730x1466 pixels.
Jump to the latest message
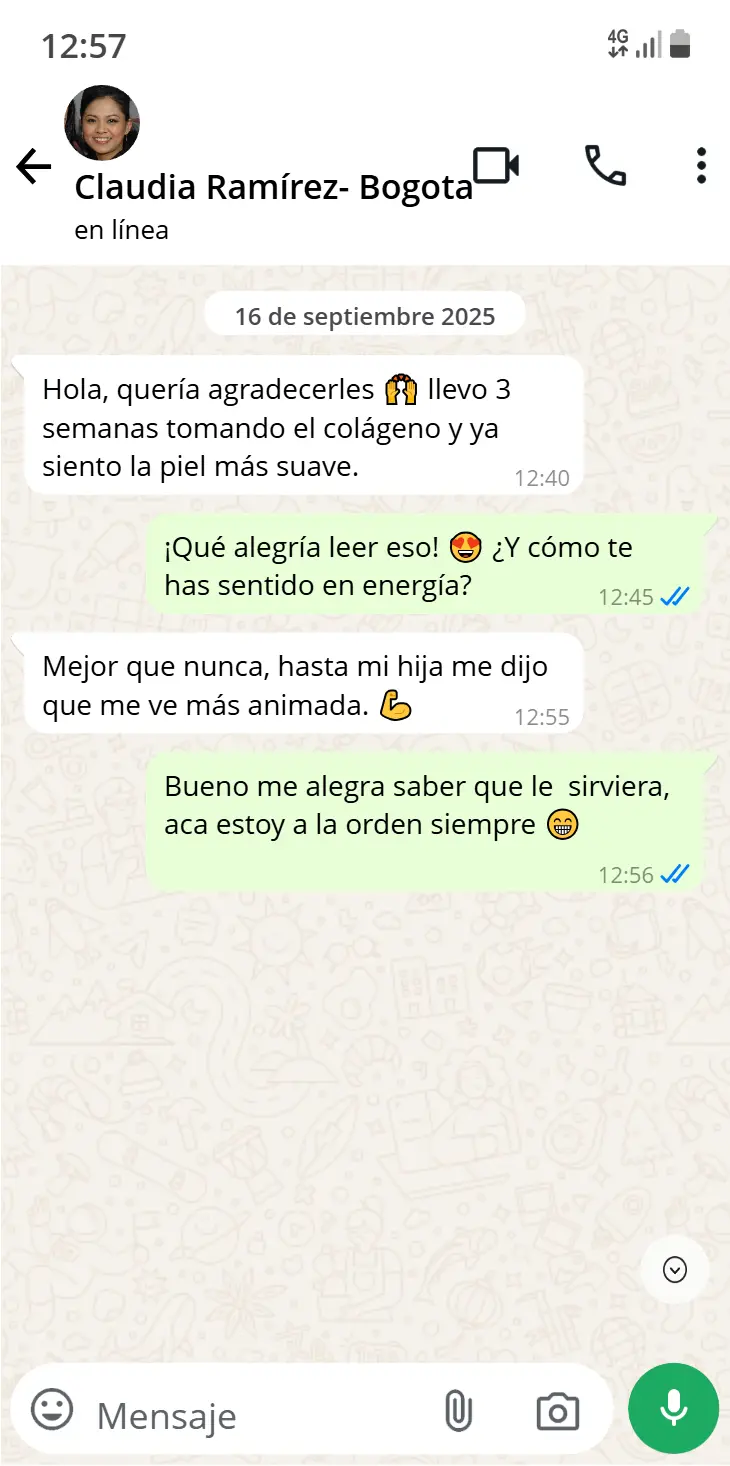tap(675, 1270)
